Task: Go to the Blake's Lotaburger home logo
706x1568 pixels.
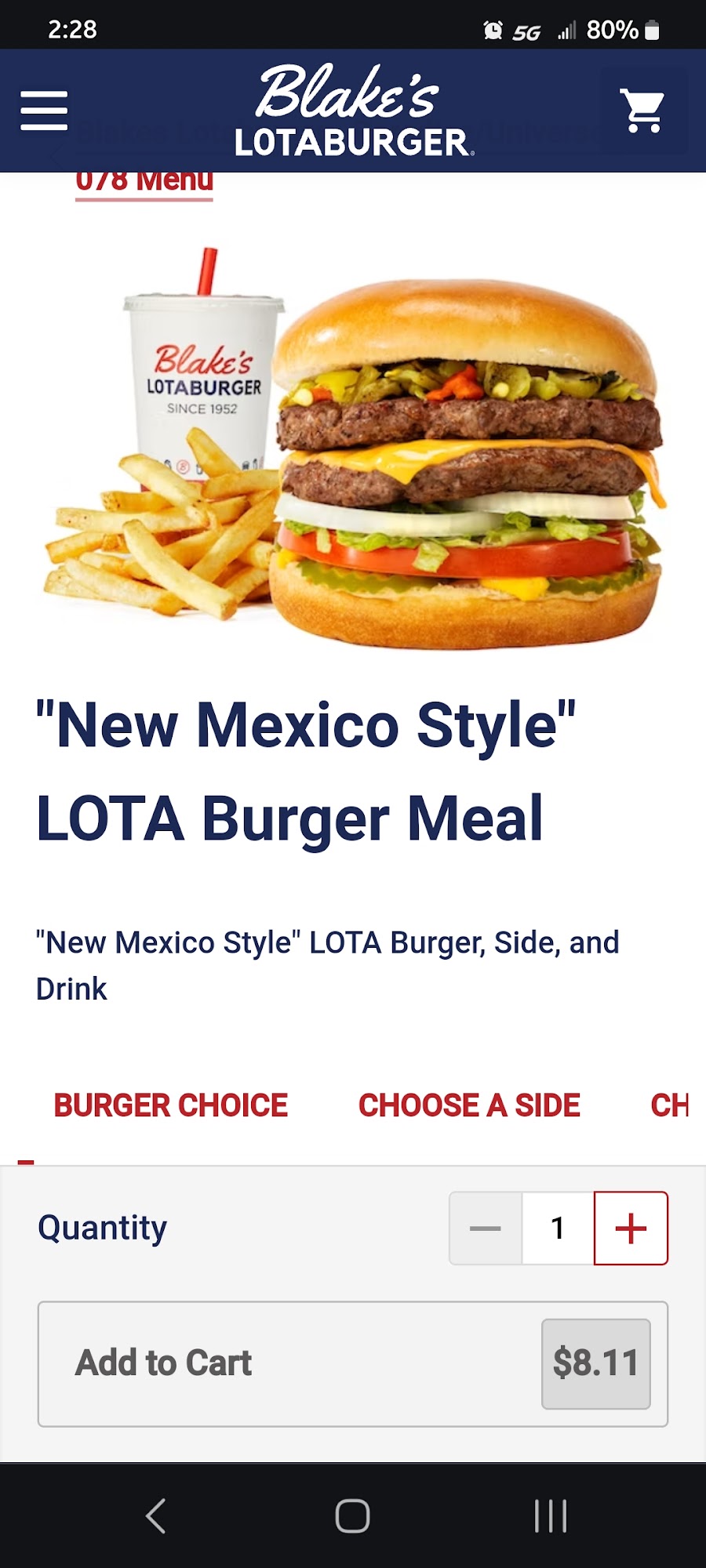Action: [x=351, y=110]
